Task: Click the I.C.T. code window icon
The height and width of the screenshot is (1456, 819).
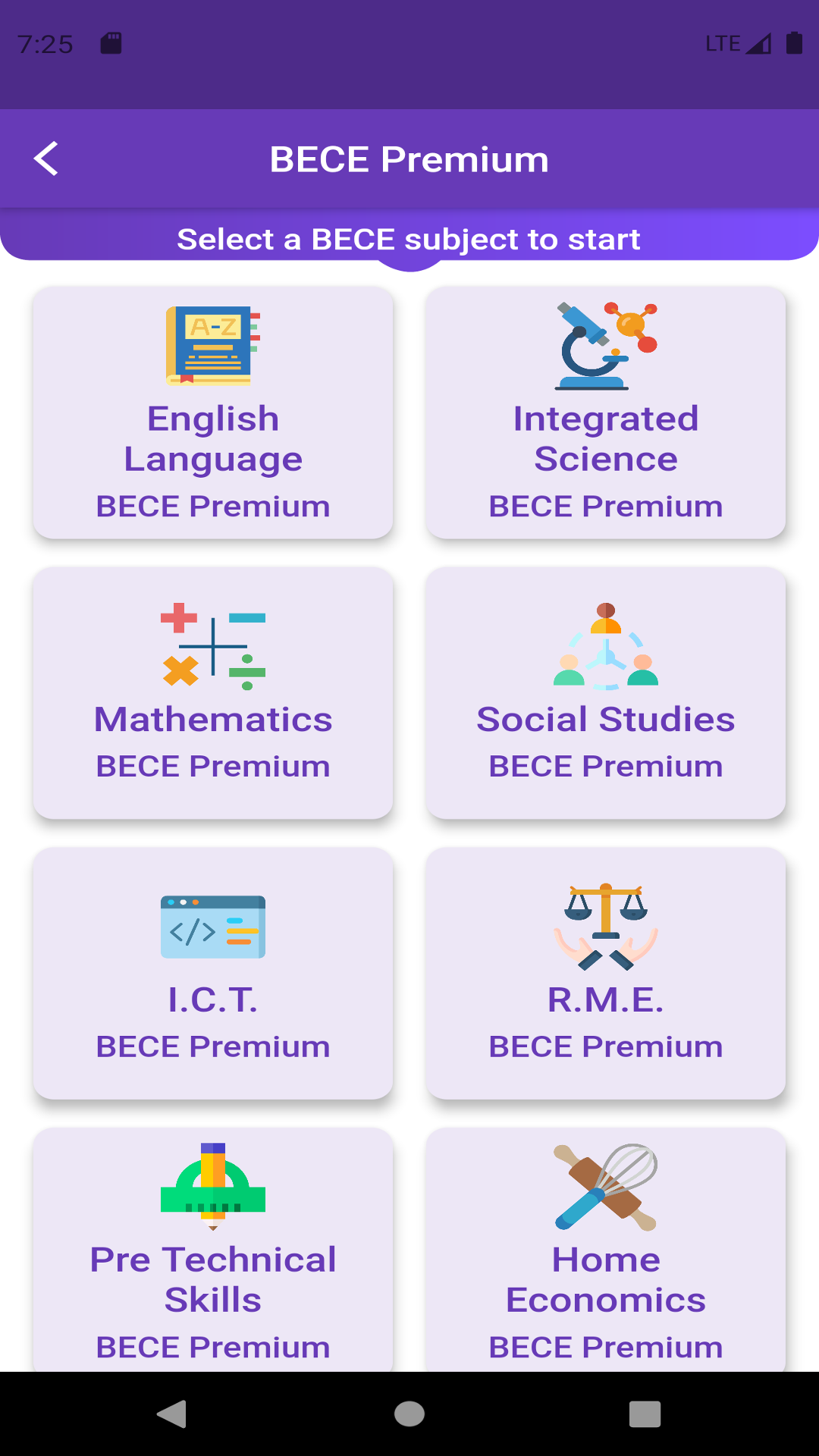Action: pos(212,927)
